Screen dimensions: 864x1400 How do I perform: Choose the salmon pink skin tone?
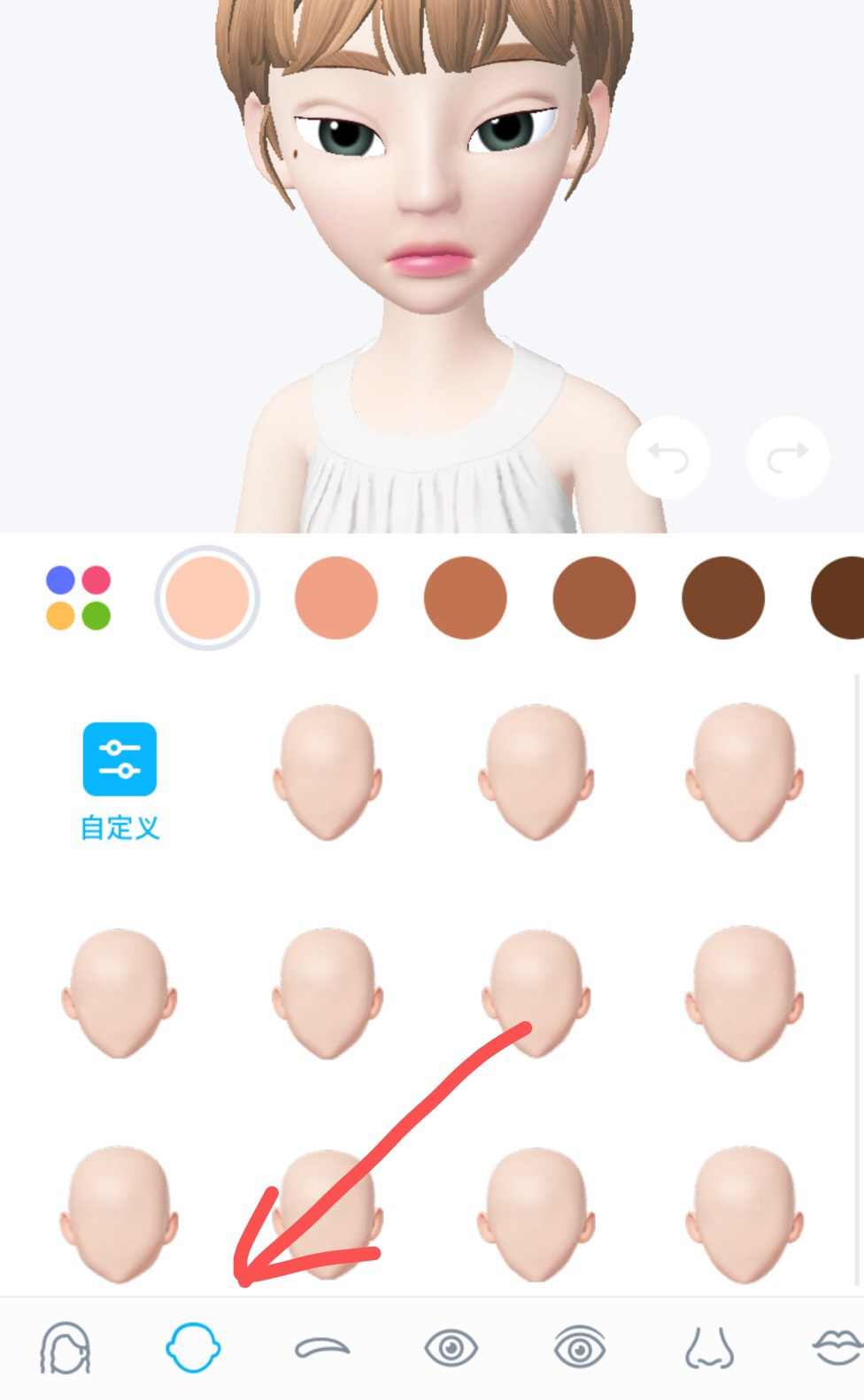(336, 598)
